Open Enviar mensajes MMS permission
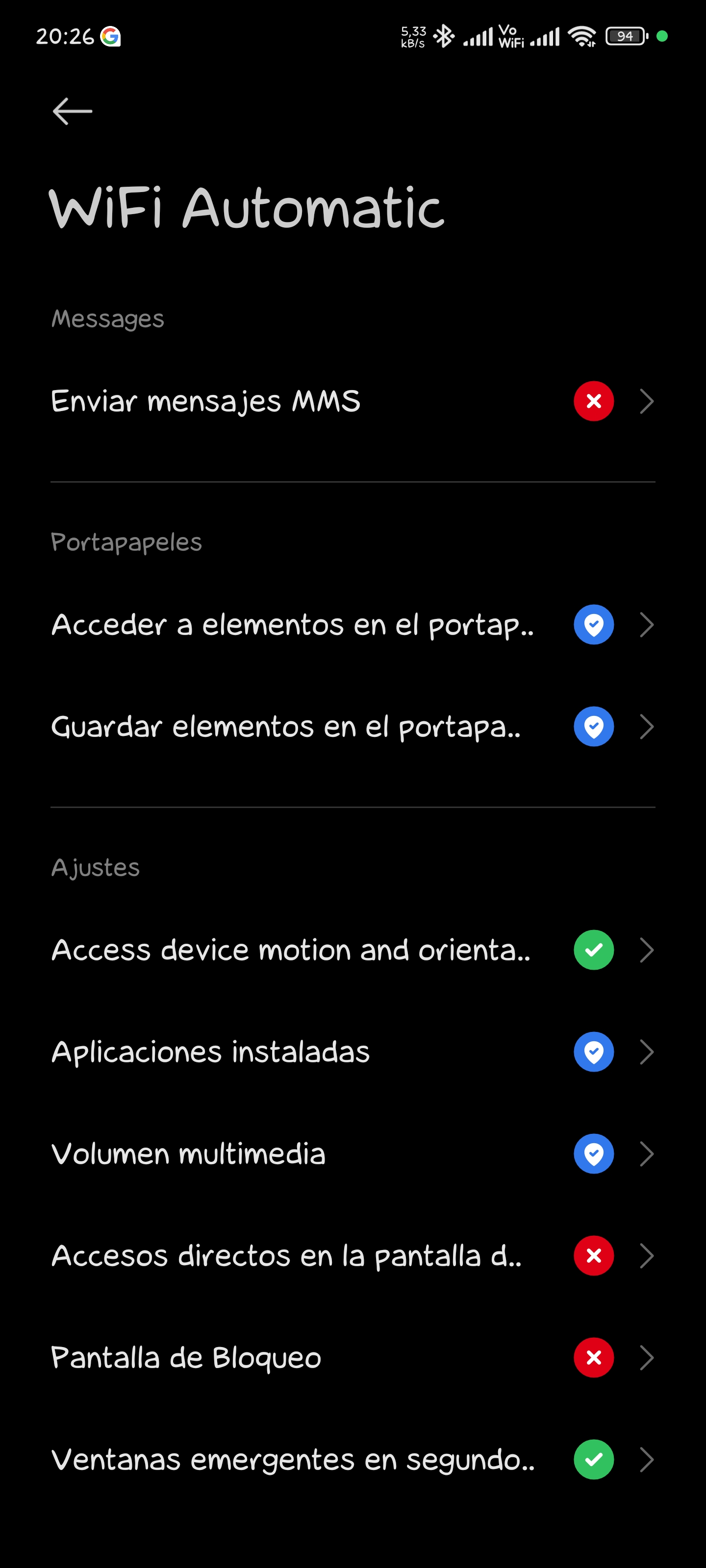 pyautogui.click(x=353, y=401)
